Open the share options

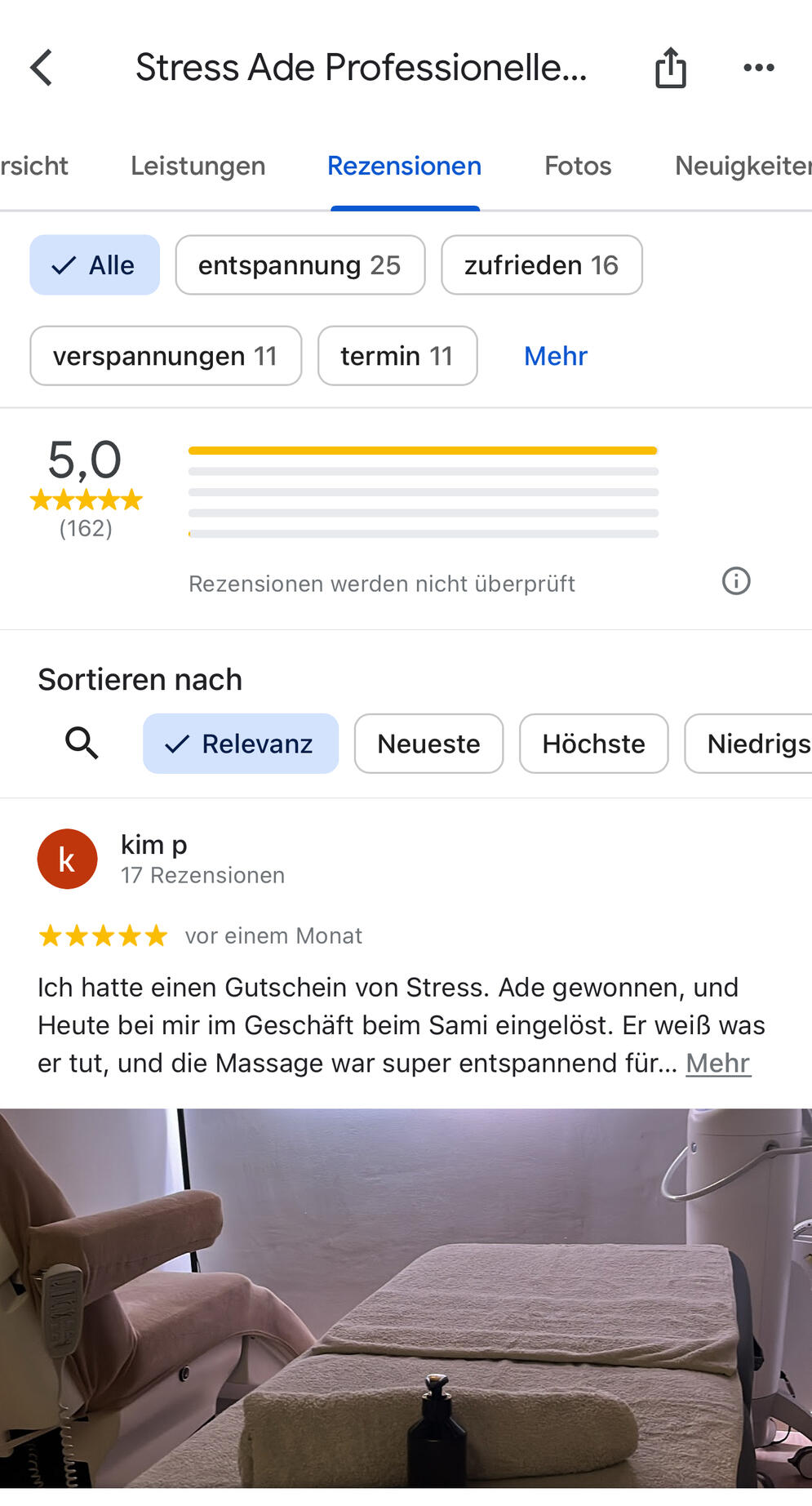(x=670, y=68)
